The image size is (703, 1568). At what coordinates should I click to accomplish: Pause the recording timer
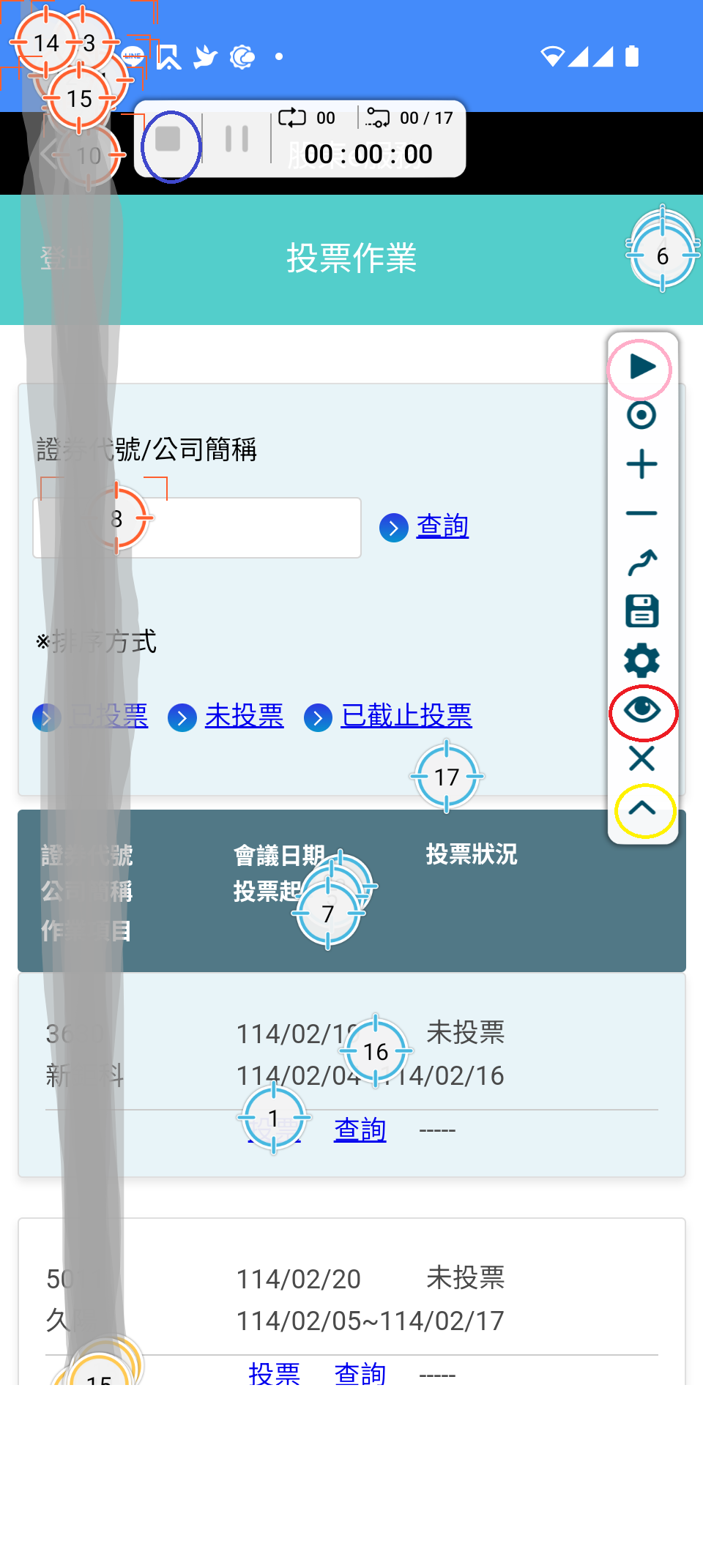pos(237,139)
